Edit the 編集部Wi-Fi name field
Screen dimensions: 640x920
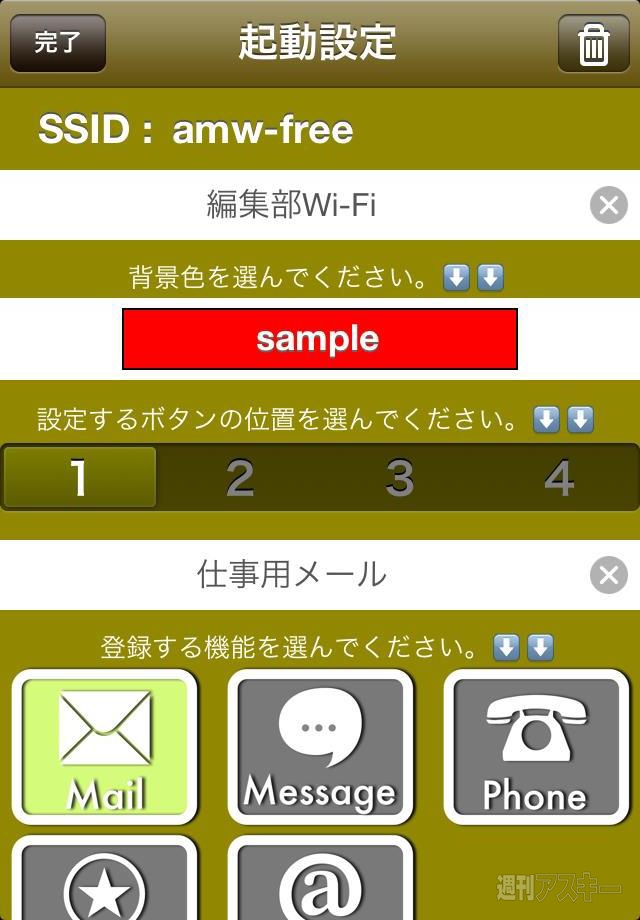(x=290, y=205)
